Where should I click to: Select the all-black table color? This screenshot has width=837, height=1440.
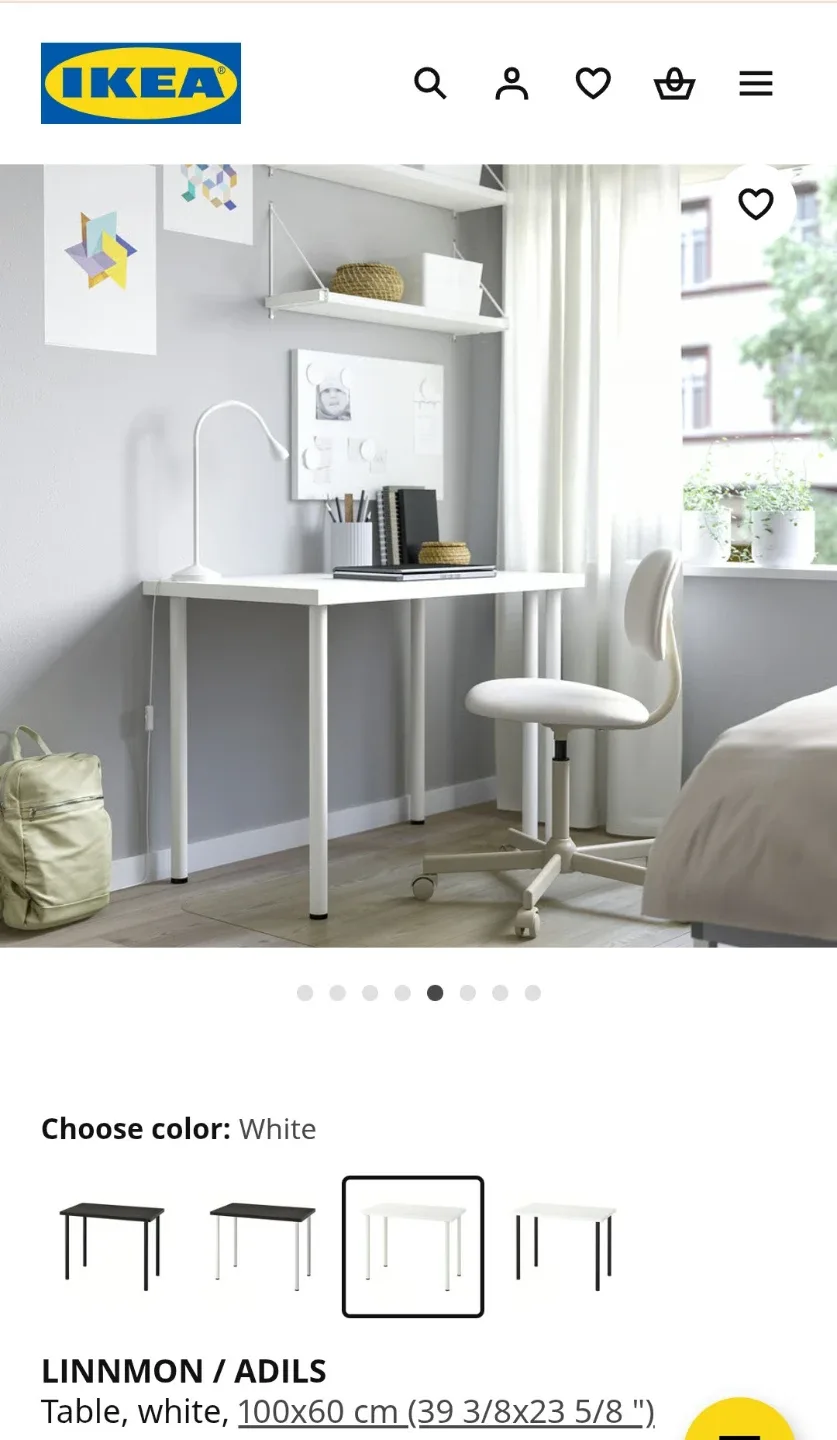tap(112, 1246)
